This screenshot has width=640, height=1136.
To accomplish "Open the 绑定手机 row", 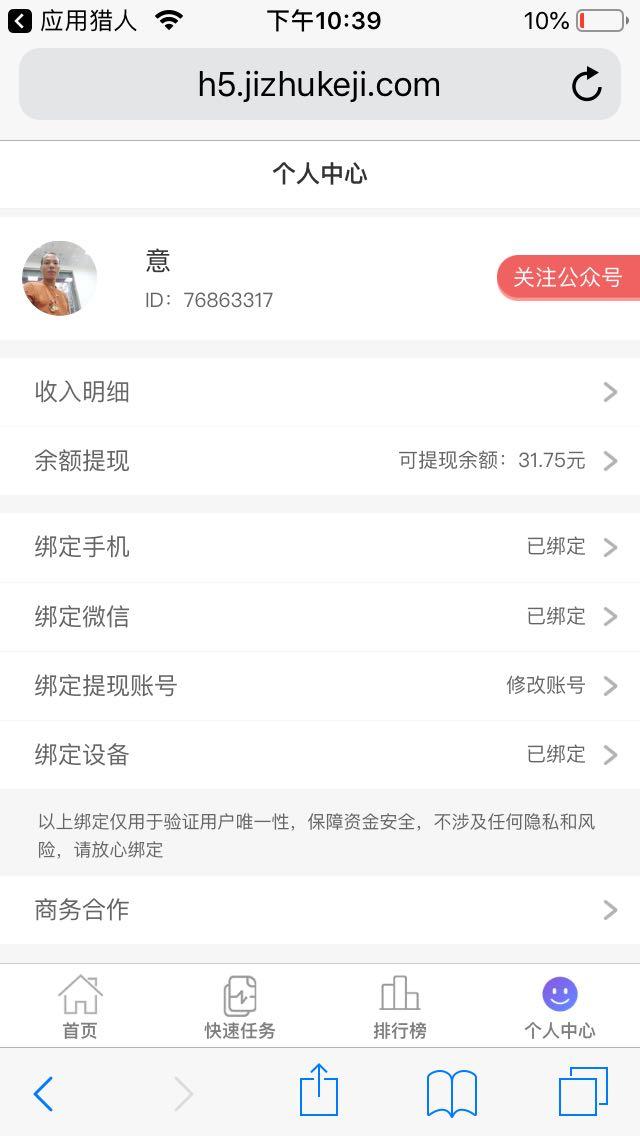I will (x=320, y=547).
